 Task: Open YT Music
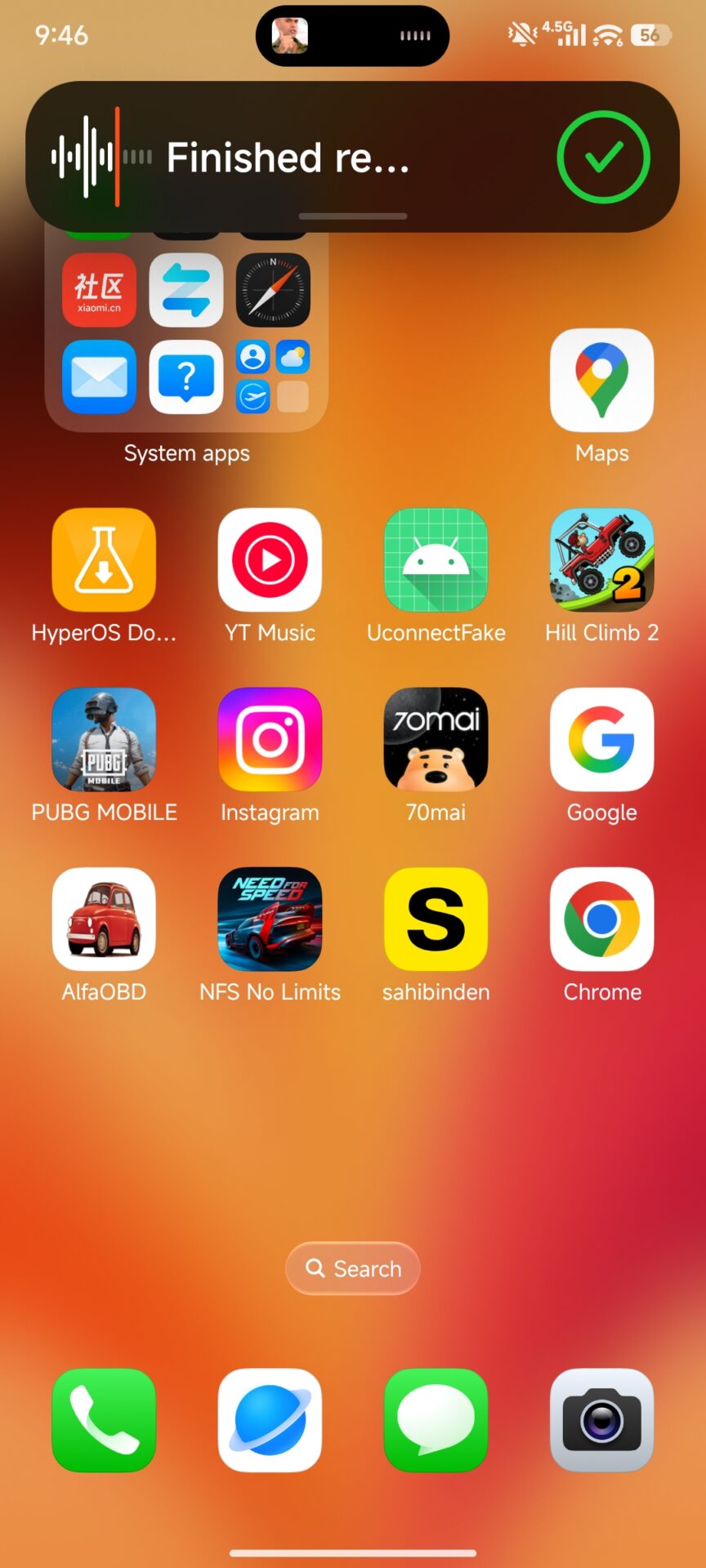[x=270, y=560]
